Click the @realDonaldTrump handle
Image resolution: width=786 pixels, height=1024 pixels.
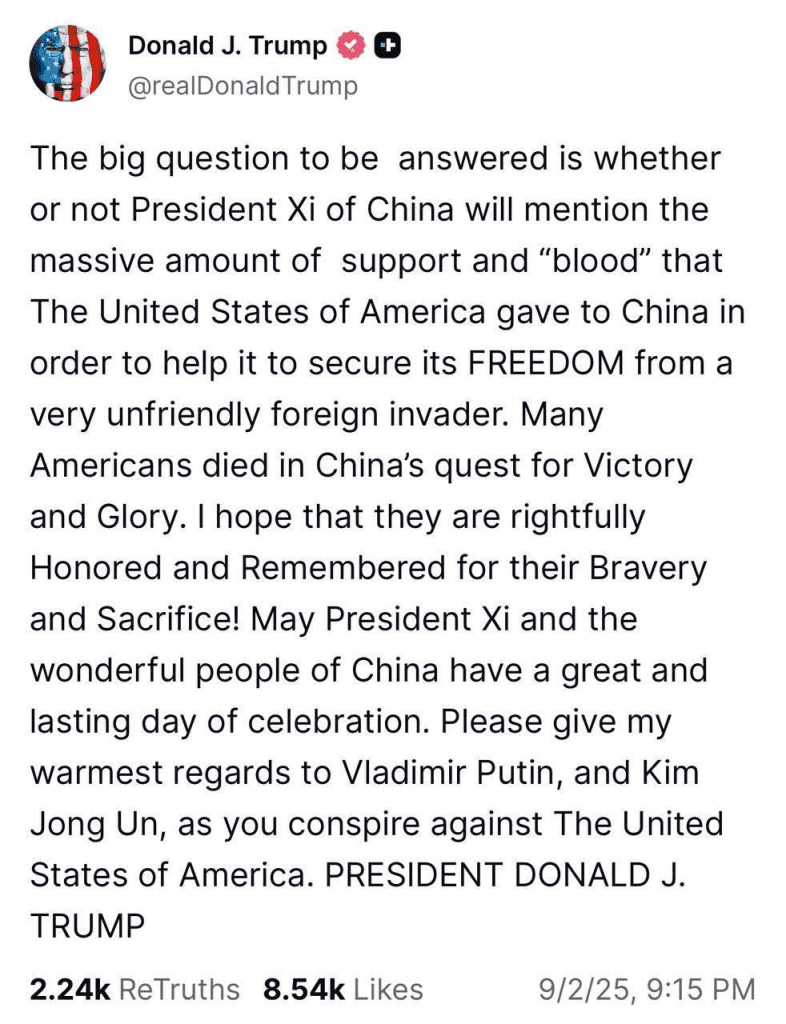(x=242, y=86)
